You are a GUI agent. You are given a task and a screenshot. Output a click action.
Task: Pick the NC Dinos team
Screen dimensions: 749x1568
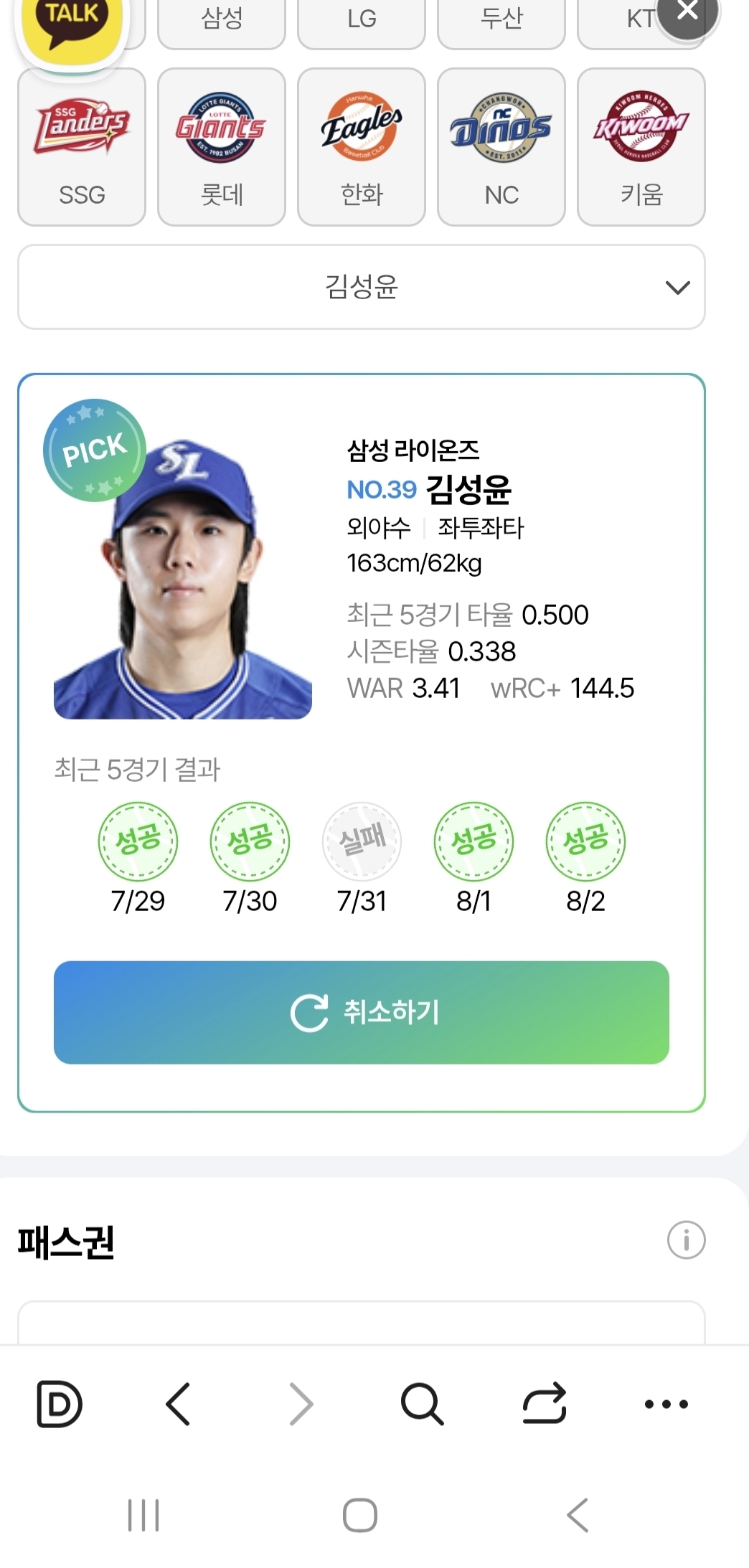501,147
